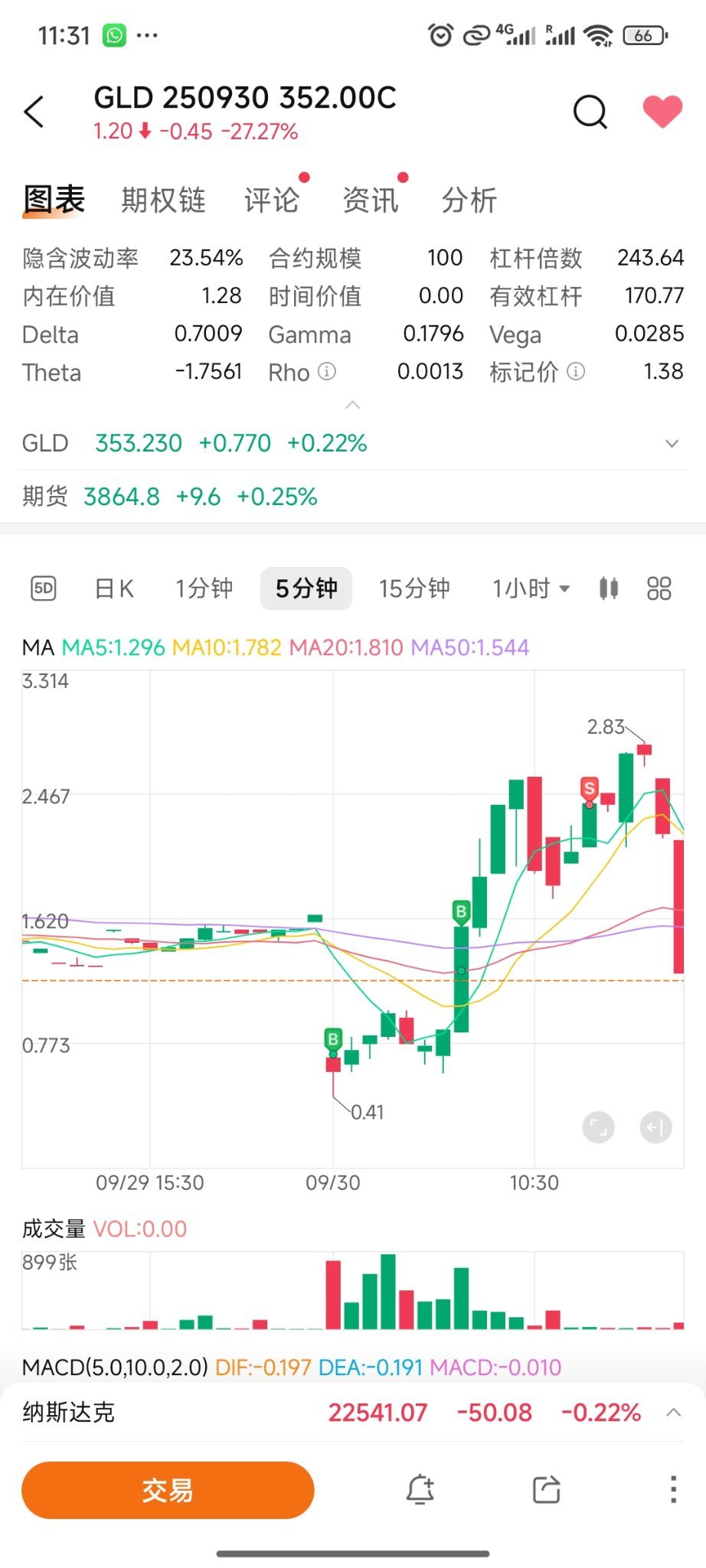706x1568 pixels.
Task: Tap the heart to unfavorite this option
Action: click(663, 109)
